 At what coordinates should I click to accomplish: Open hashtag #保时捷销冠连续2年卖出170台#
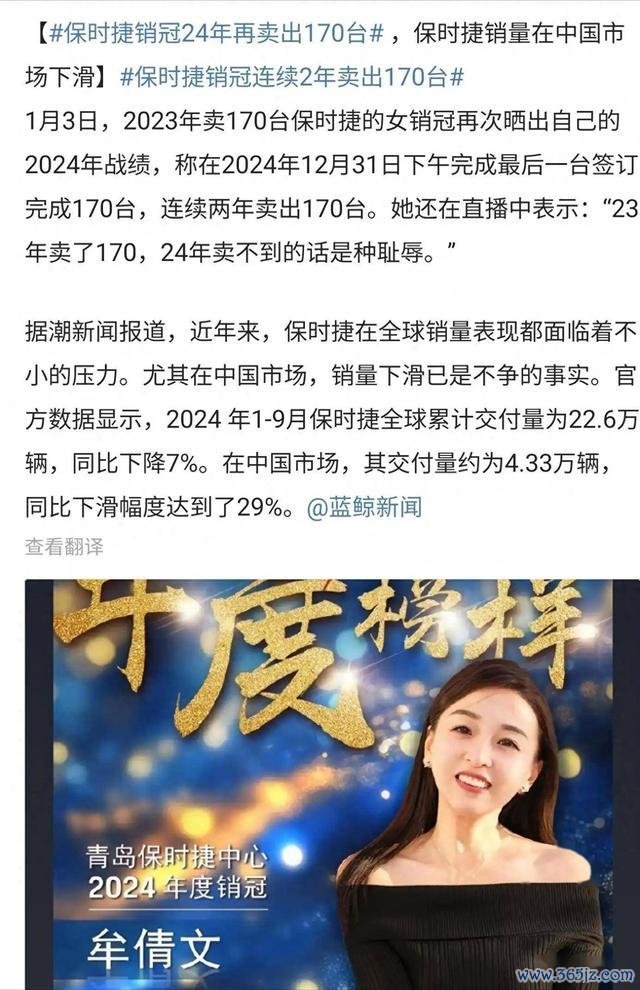(290, 77)
